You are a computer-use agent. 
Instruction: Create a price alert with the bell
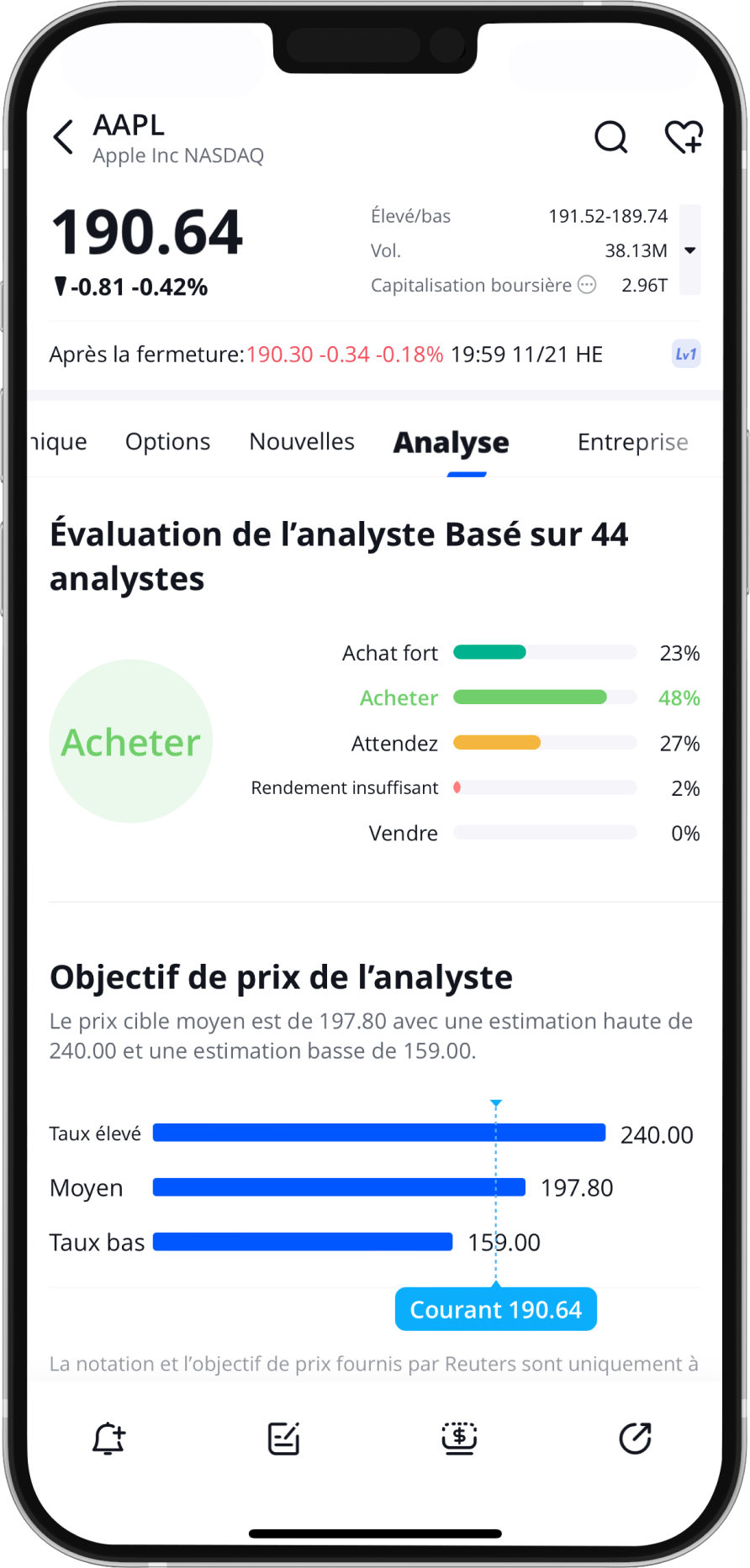pyautogui.click(x=108, y=1438)
